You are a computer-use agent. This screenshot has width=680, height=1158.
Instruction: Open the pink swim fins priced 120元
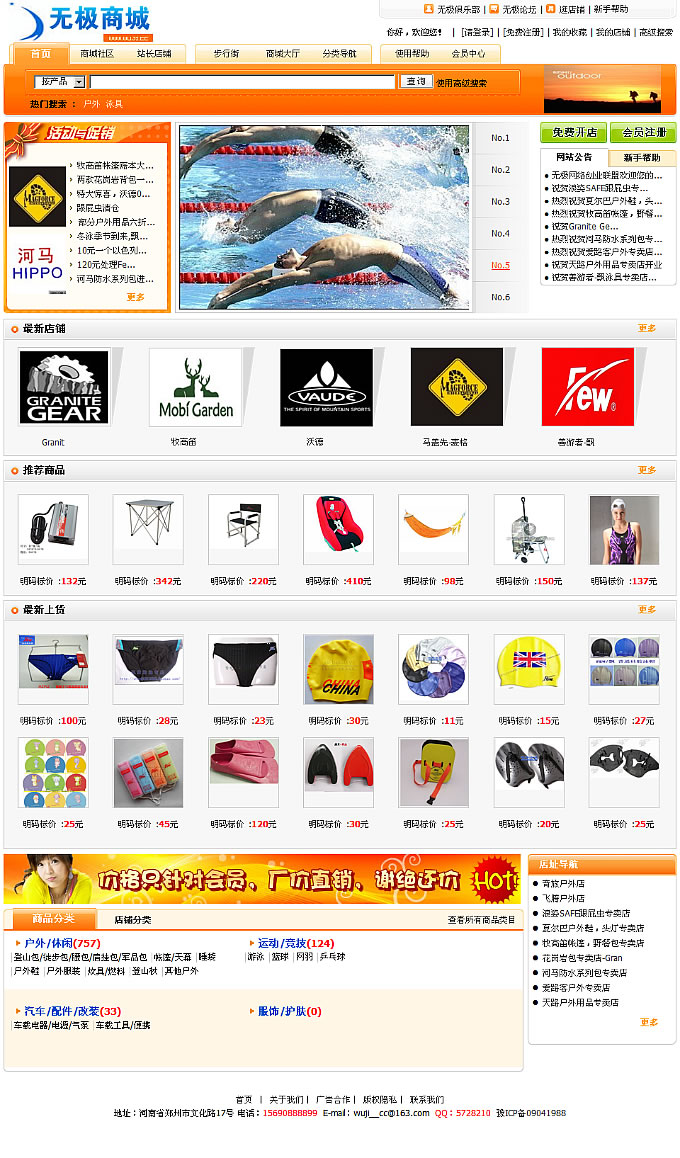[243, 773]
